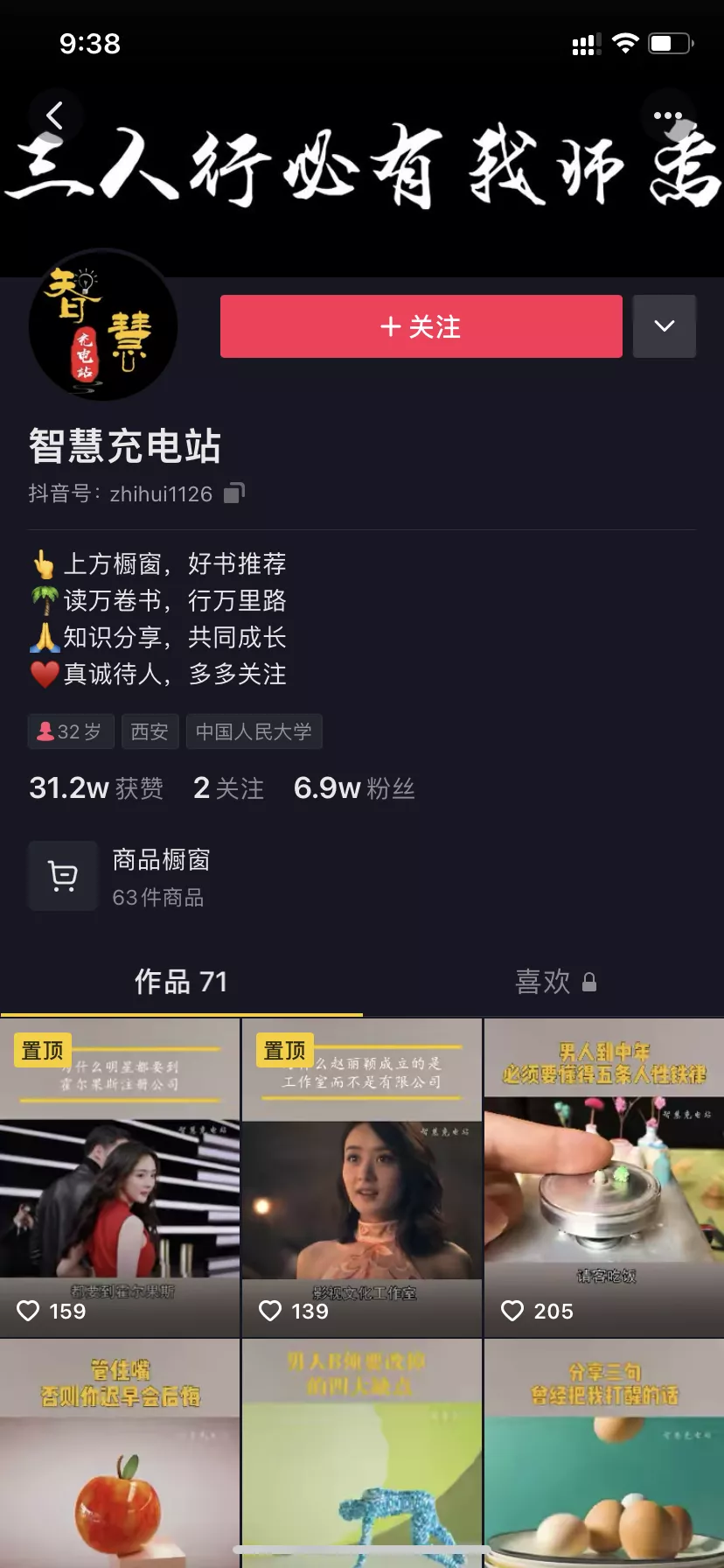Follow 智慧充电站 with the 关注 button
This screenshot has width=724, height=1568.
tap(421, 326)
